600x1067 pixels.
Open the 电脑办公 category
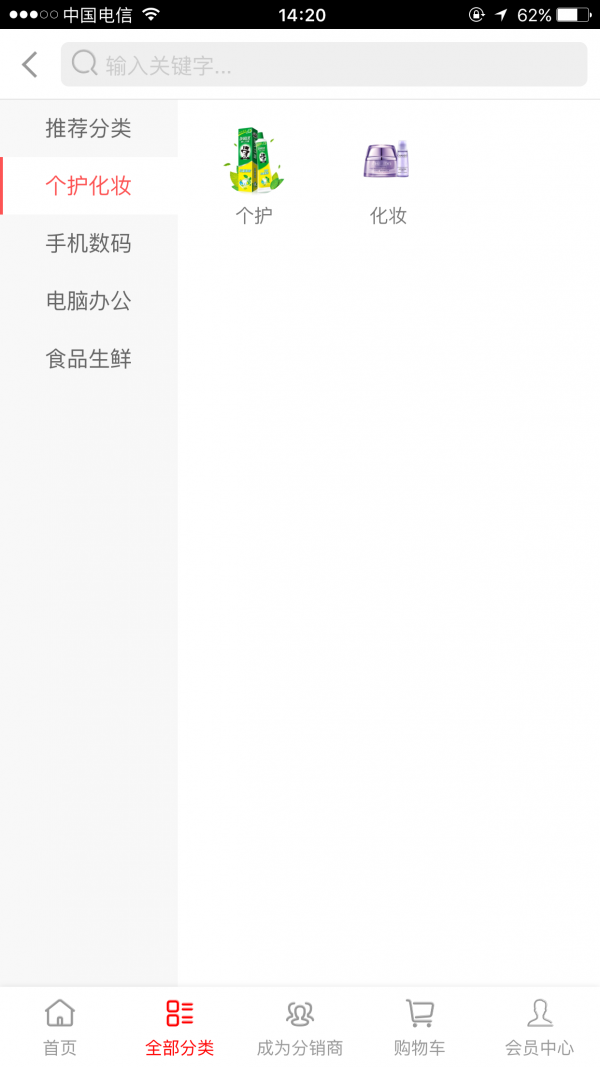pyautogui.click(x=88, y=301)
